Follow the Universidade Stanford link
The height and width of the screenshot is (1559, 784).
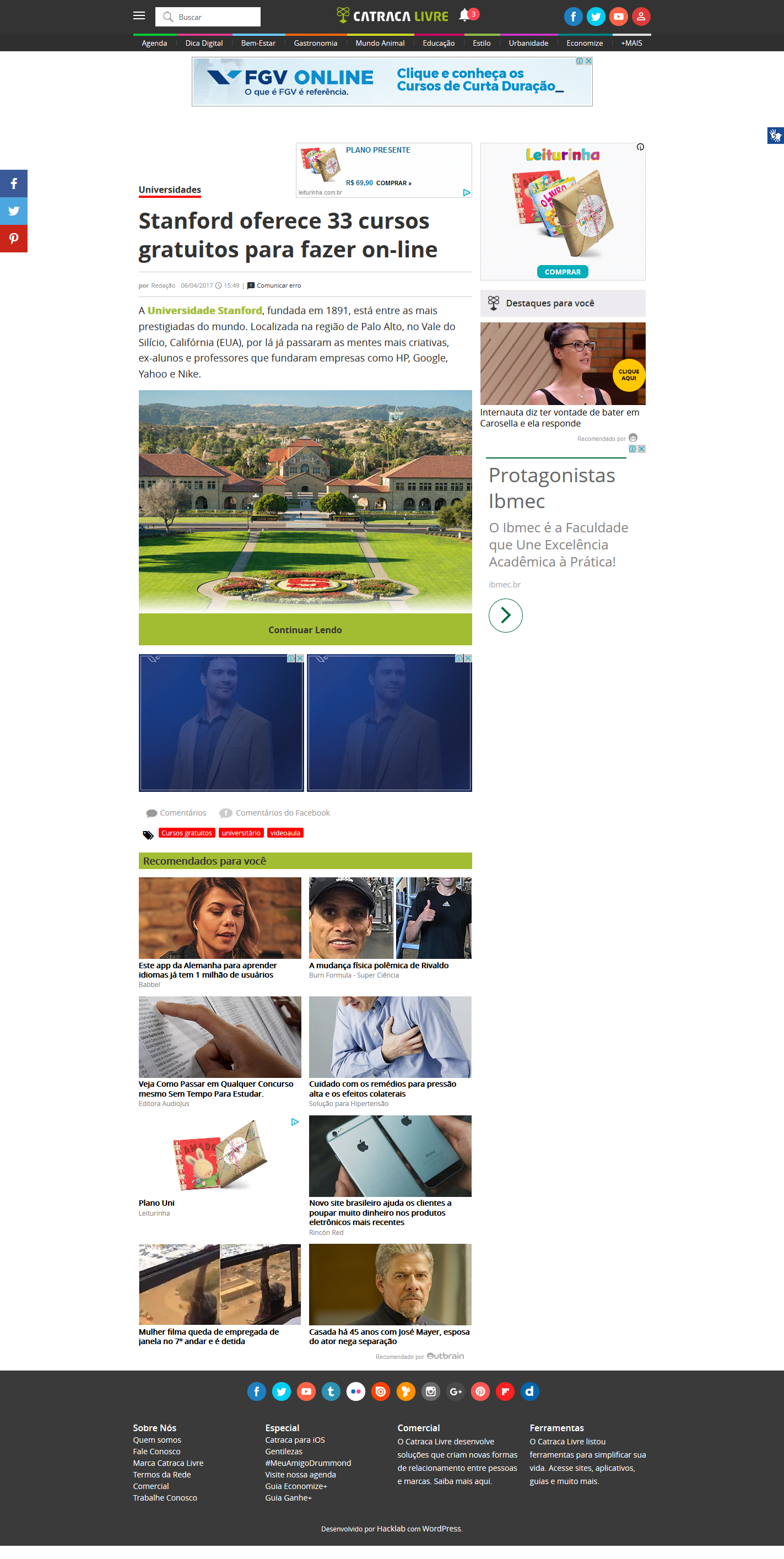[204, 310]
